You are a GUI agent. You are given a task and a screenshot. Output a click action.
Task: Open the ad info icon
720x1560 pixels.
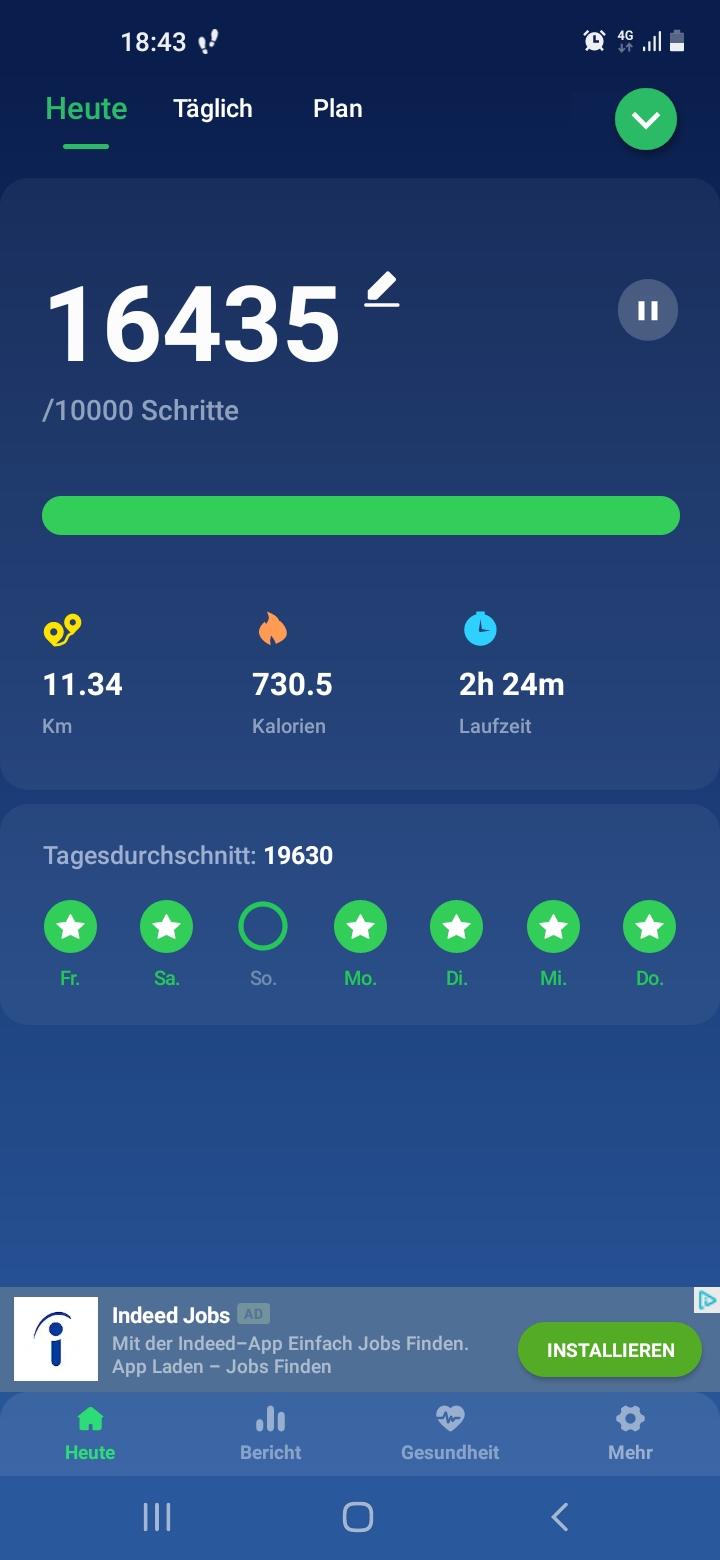pyautogui.click(x=707, y=1300)
